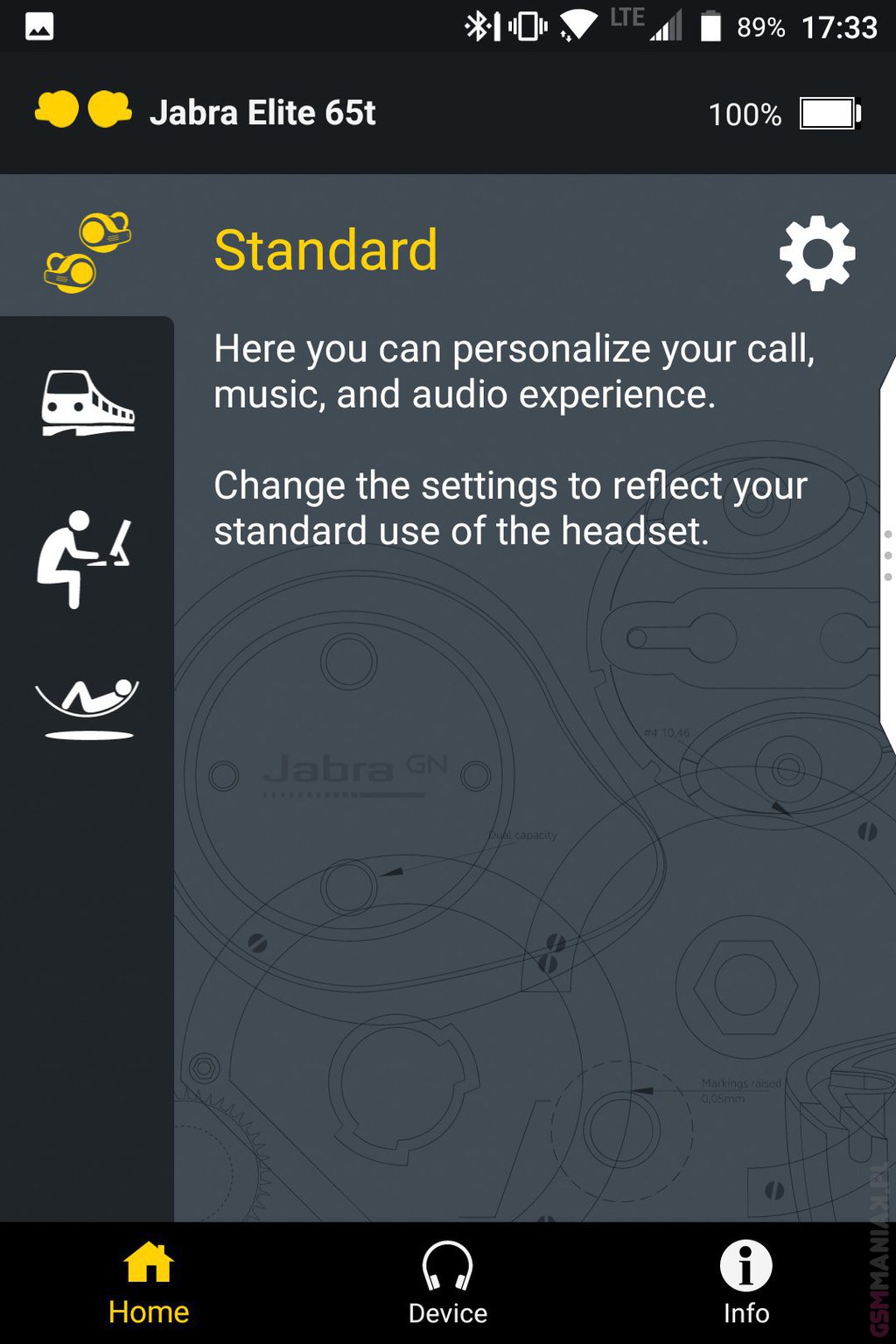The width and height of the screenshot is (896, 1344).
Task: Select the commute train profile
Action: (87, 403)
